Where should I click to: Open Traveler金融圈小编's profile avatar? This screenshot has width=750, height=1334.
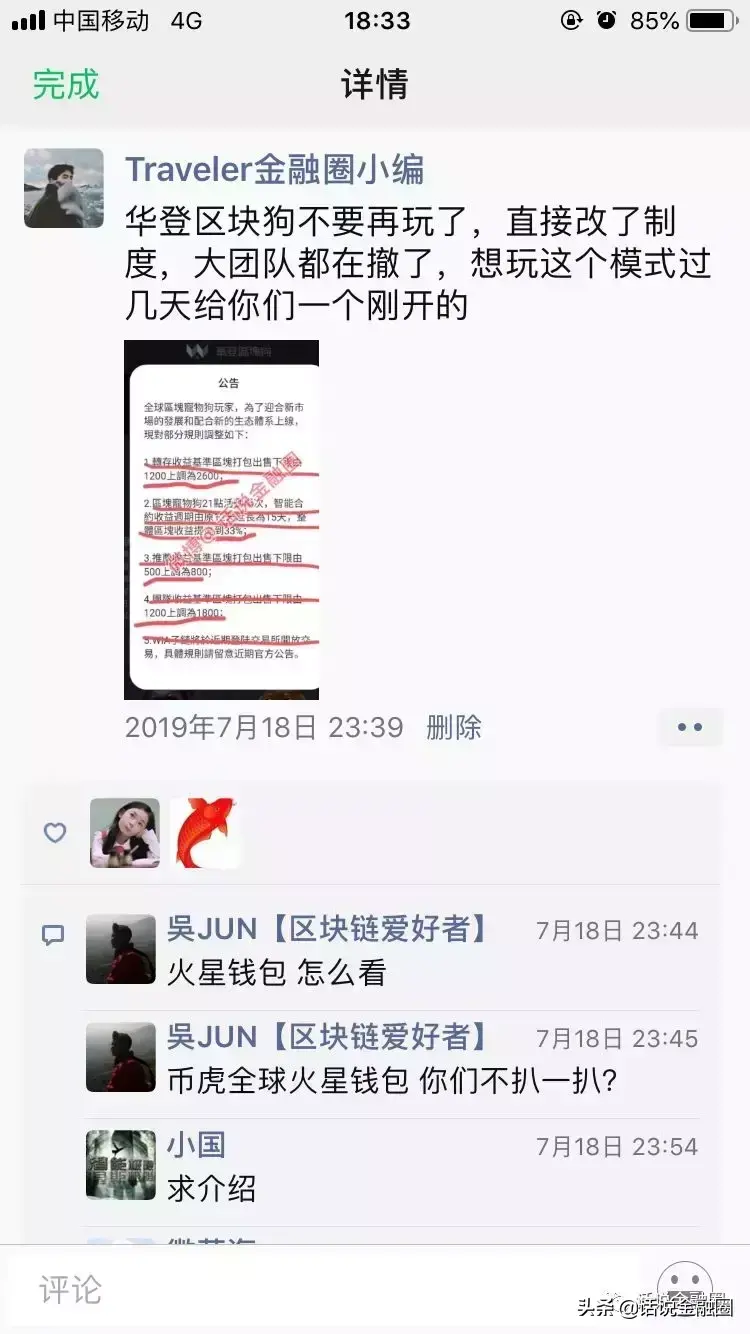[64, 188]
